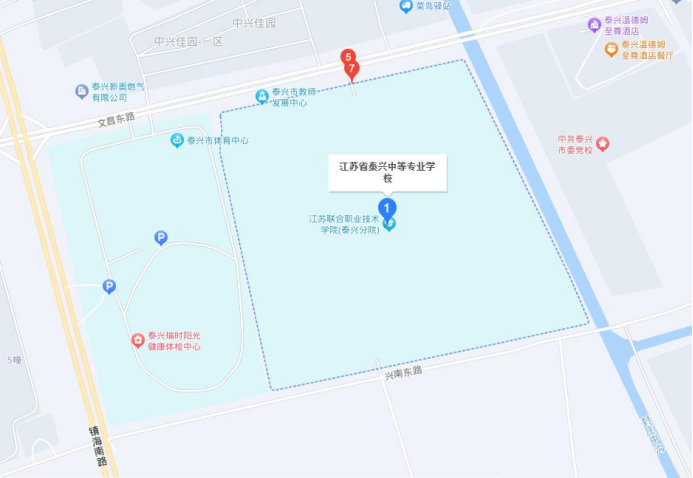Image resolution: width=693 pixels, height=478 pixels.
Task: Open the 江苏省泰兴中等专业学校 callout label
Action: pos(388,171)
